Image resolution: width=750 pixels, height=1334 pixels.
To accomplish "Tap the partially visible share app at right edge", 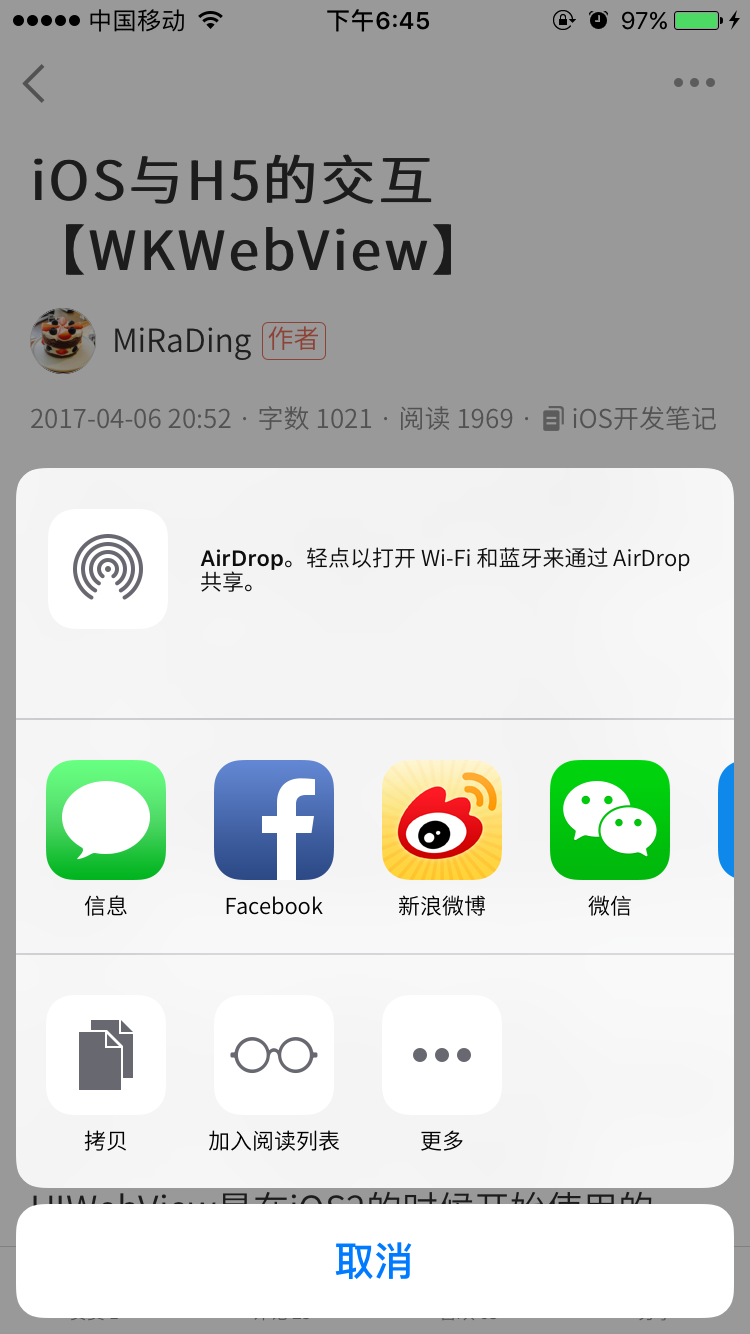I will click(x=735, y=820).
